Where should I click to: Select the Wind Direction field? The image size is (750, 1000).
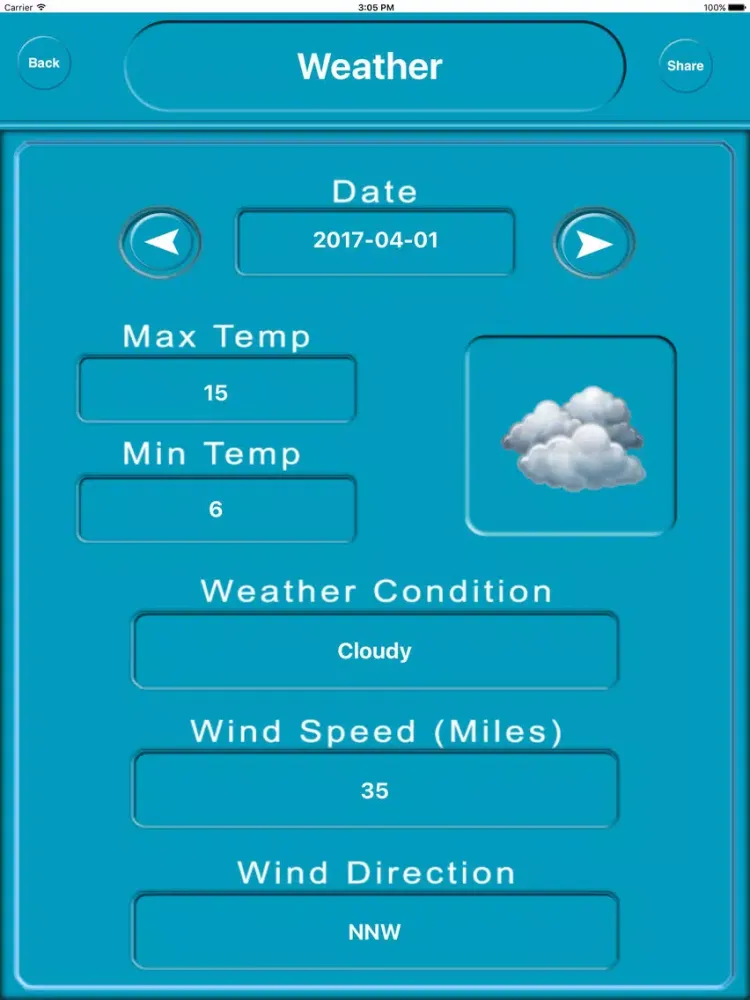(375, 932)
